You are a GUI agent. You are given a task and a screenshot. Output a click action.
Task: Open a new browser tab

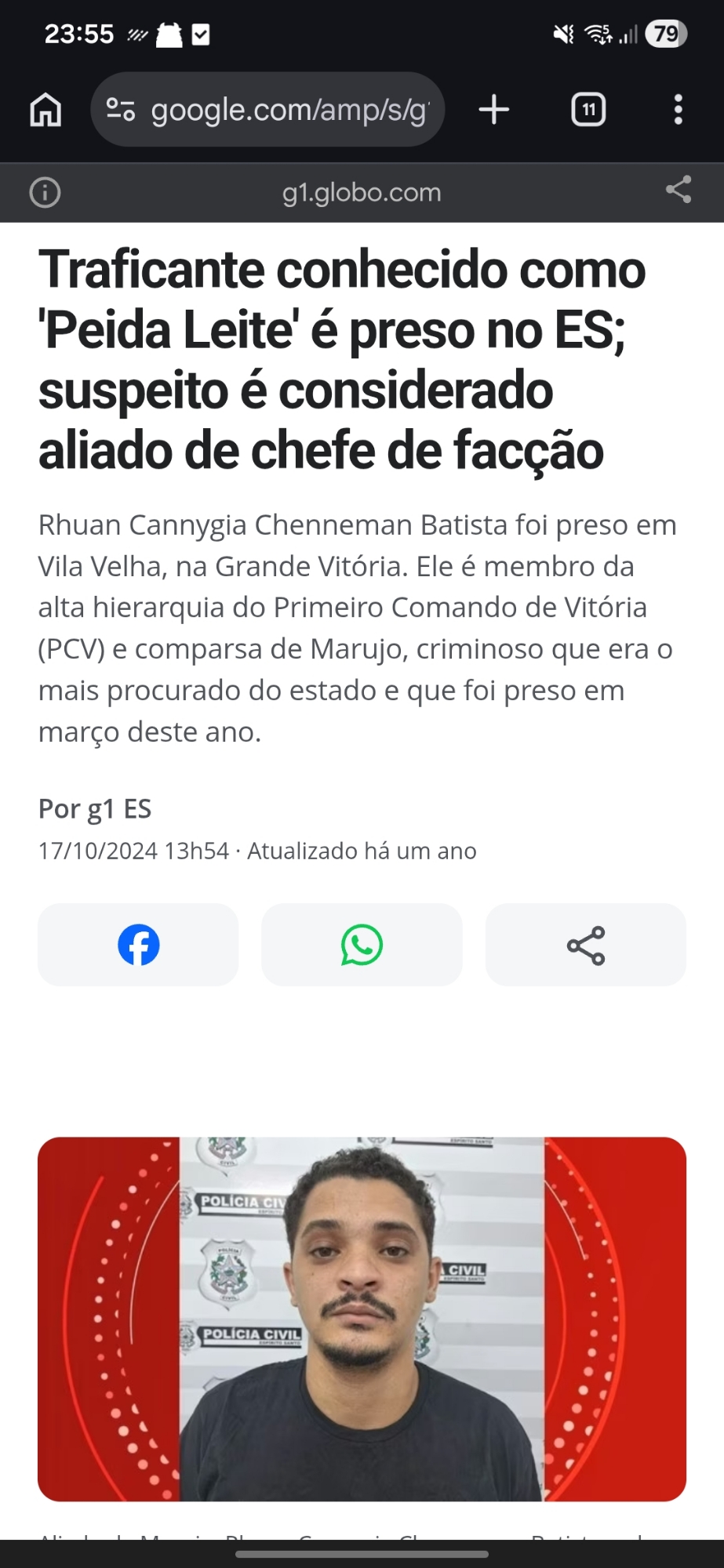click(494, 110)
